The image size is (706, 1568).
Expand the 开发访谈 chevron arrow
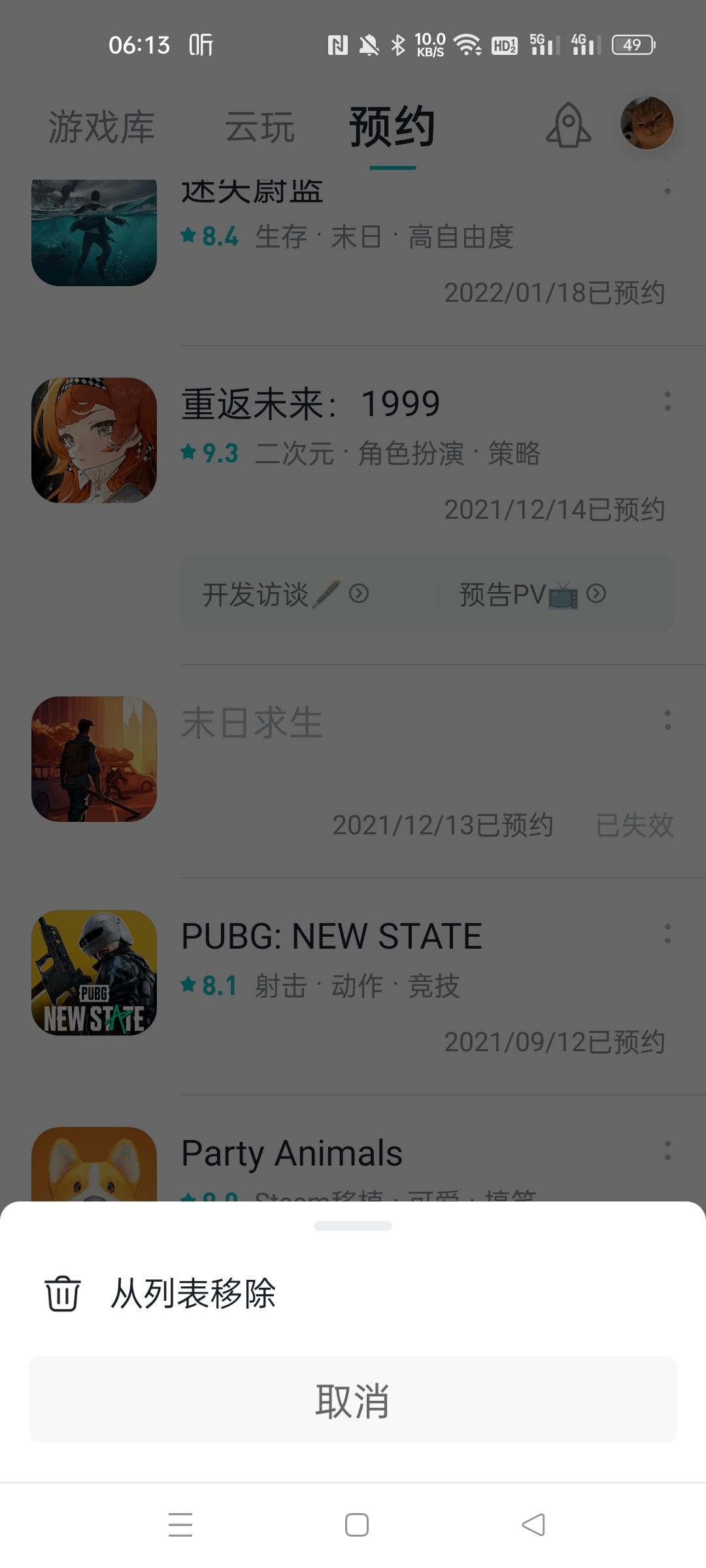[358, 595]
